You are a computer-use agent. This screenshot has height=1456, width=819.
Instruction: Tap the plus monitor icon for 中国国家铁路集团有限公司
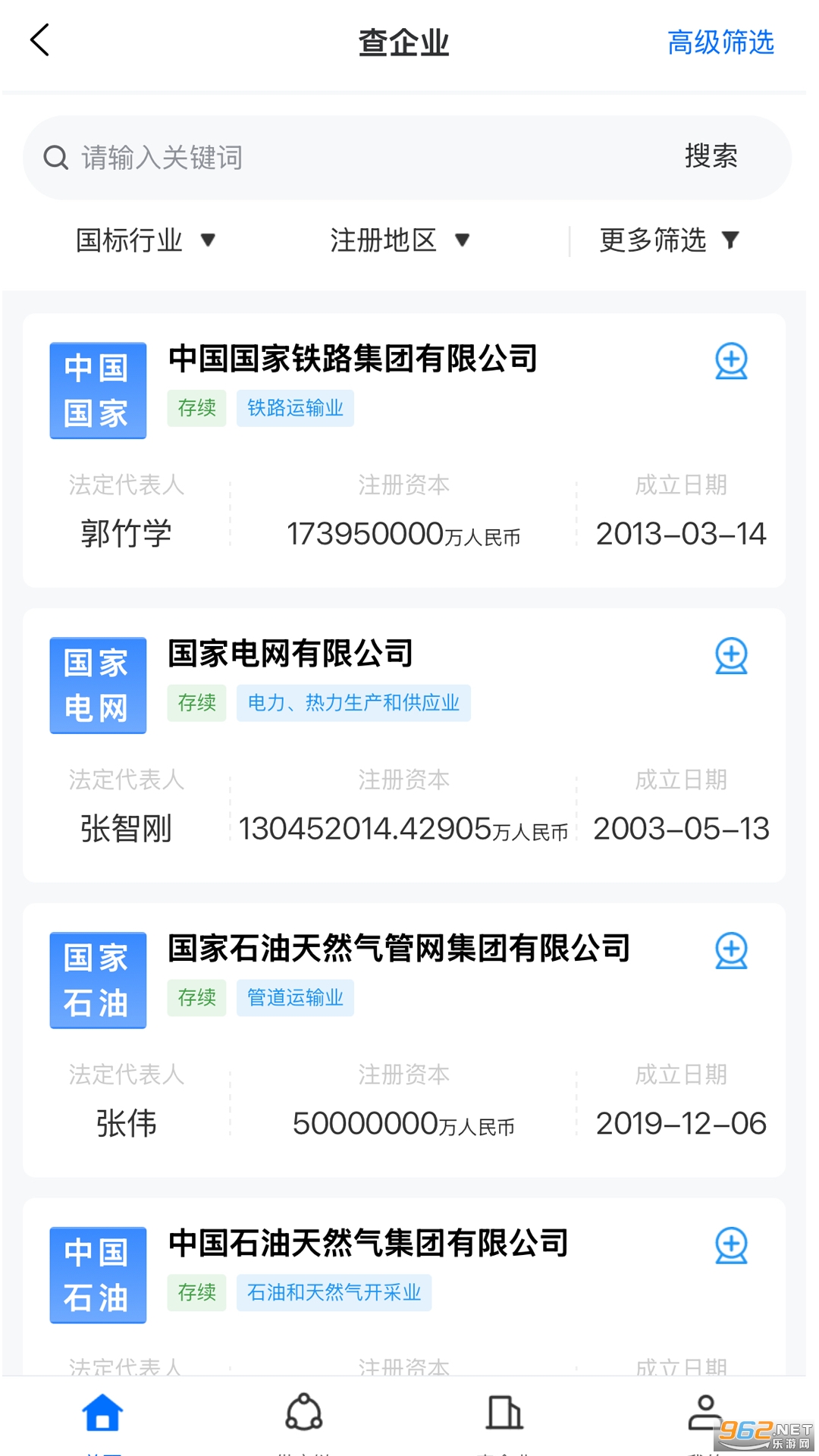(x=731, y=362)
